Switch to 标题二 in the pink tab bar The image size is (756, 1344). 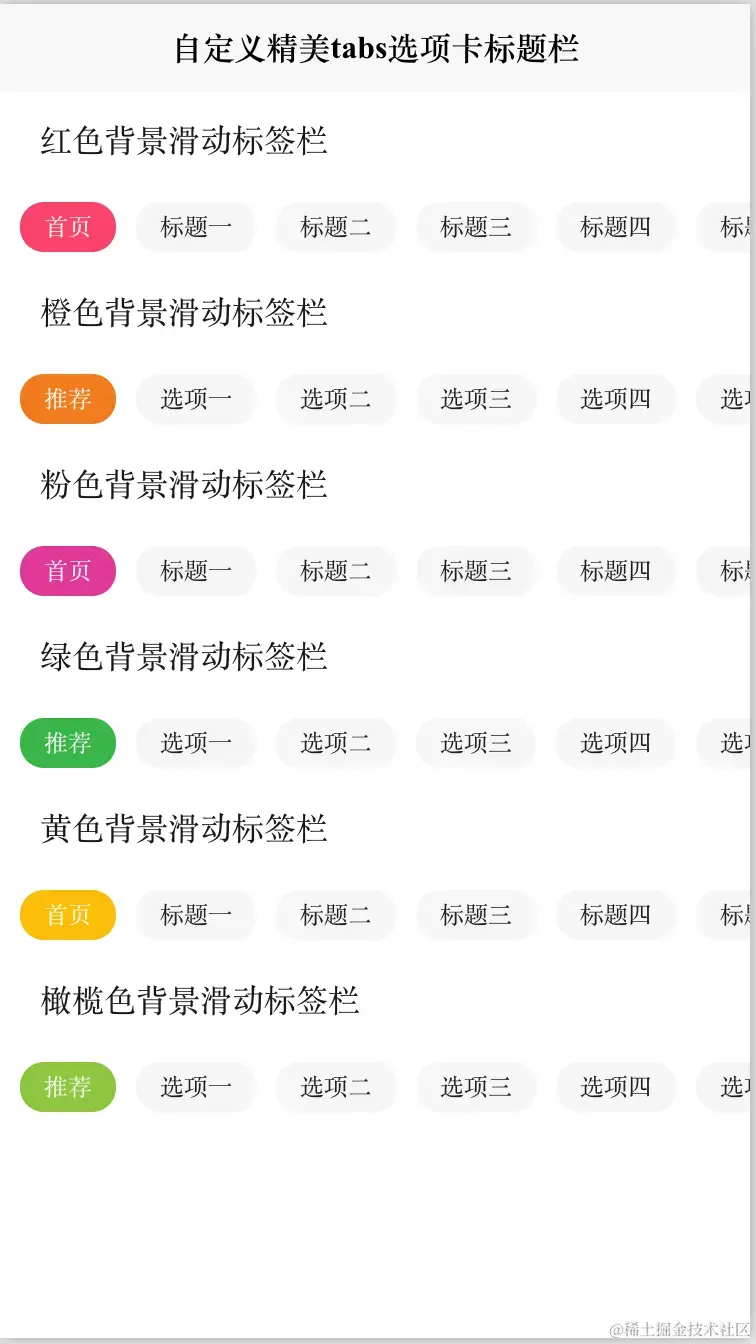pyautogui.click(x=336, y=571)
